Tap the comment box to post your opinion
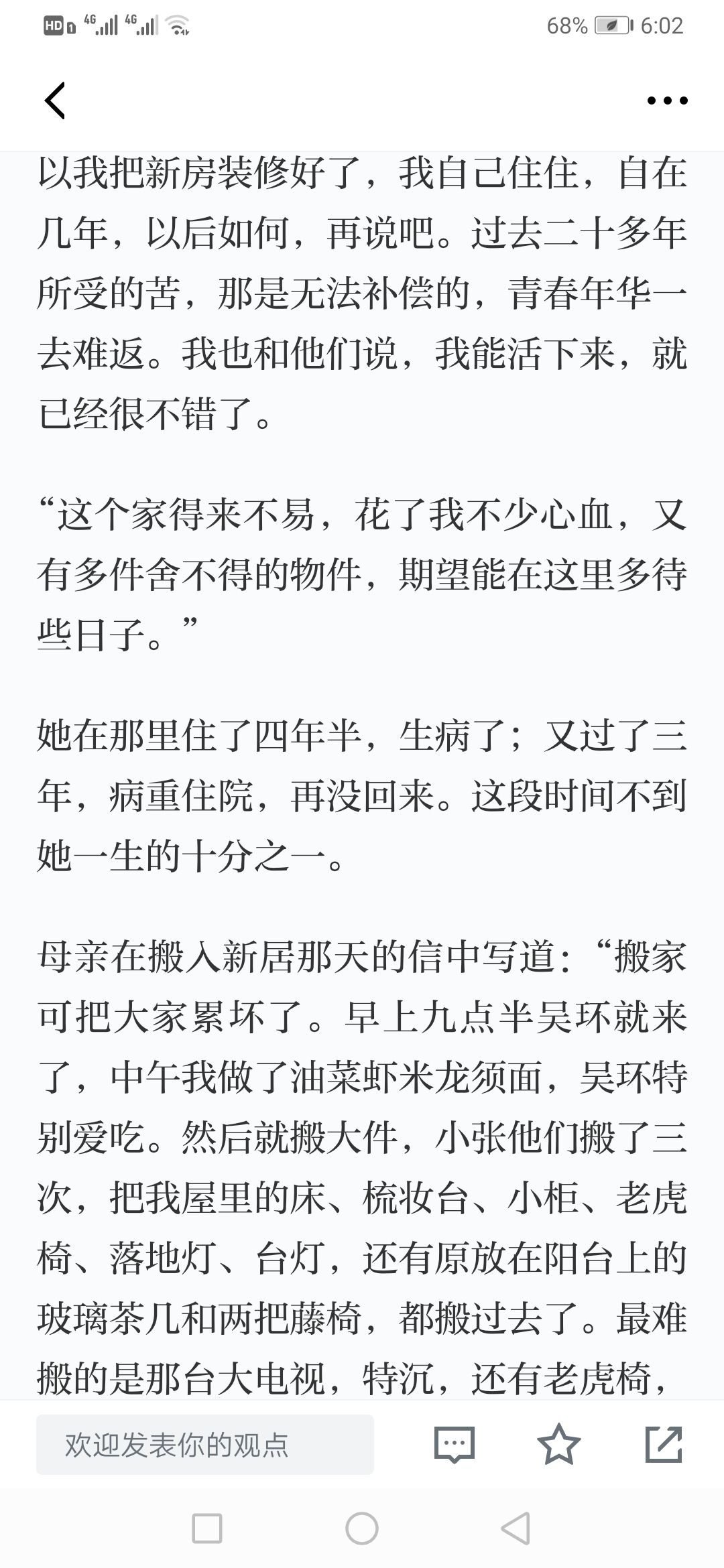The image size is (724, 1568). click(205, 1444)
